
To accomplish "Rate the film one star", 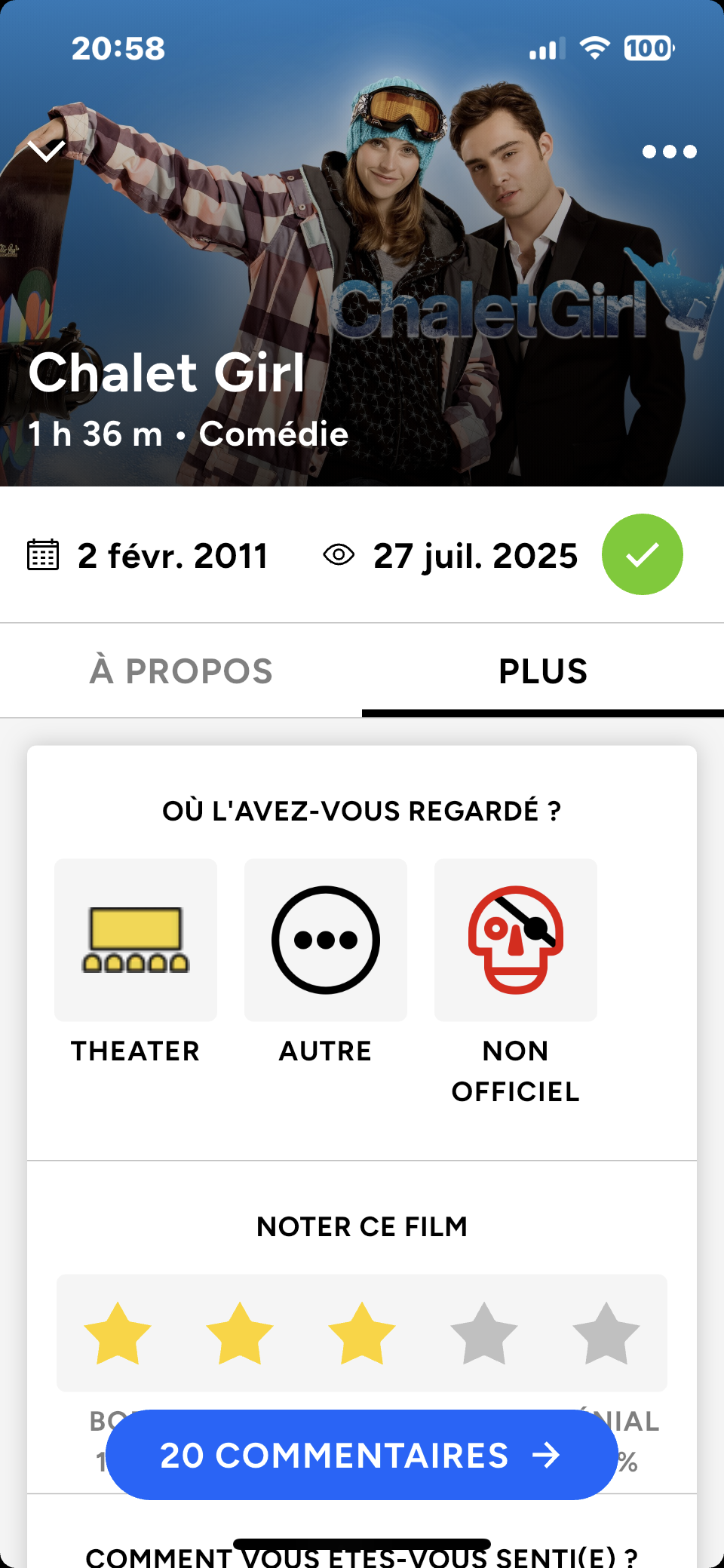I will pyautogui.click(x=118, y=1333).
